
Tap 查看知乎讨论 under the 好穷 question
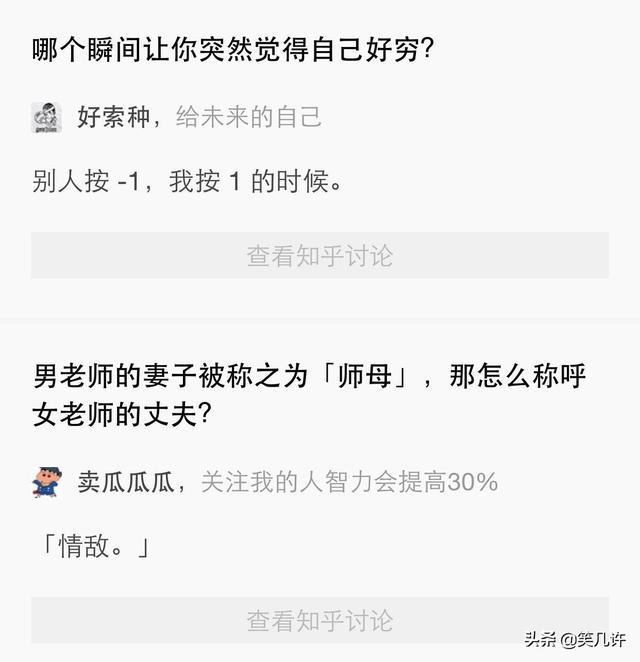[320, 256]
